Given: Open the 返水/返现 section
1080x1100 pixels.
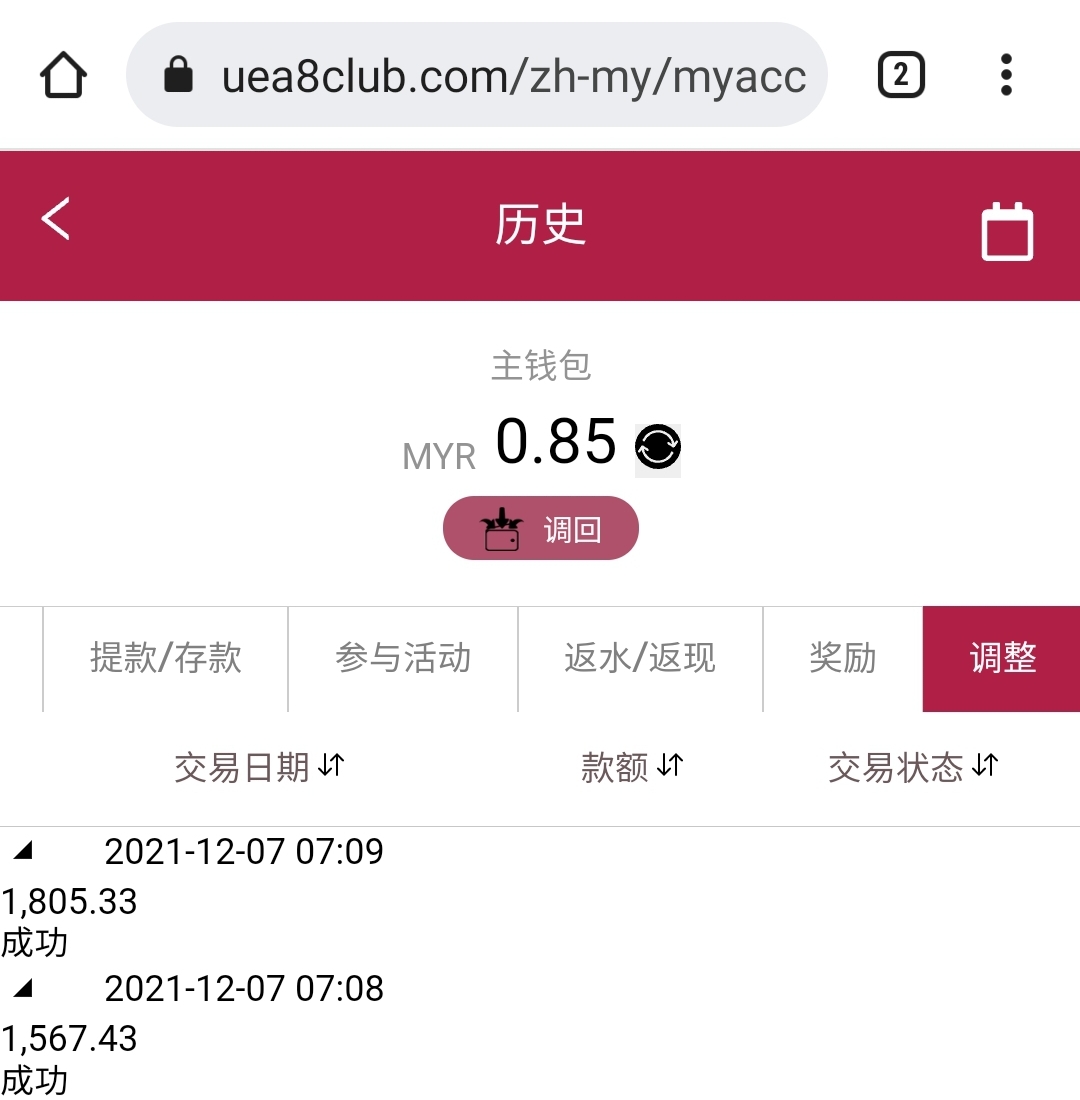Looking at the screenshot, I should pyautogui.click(x=640, y=658).
